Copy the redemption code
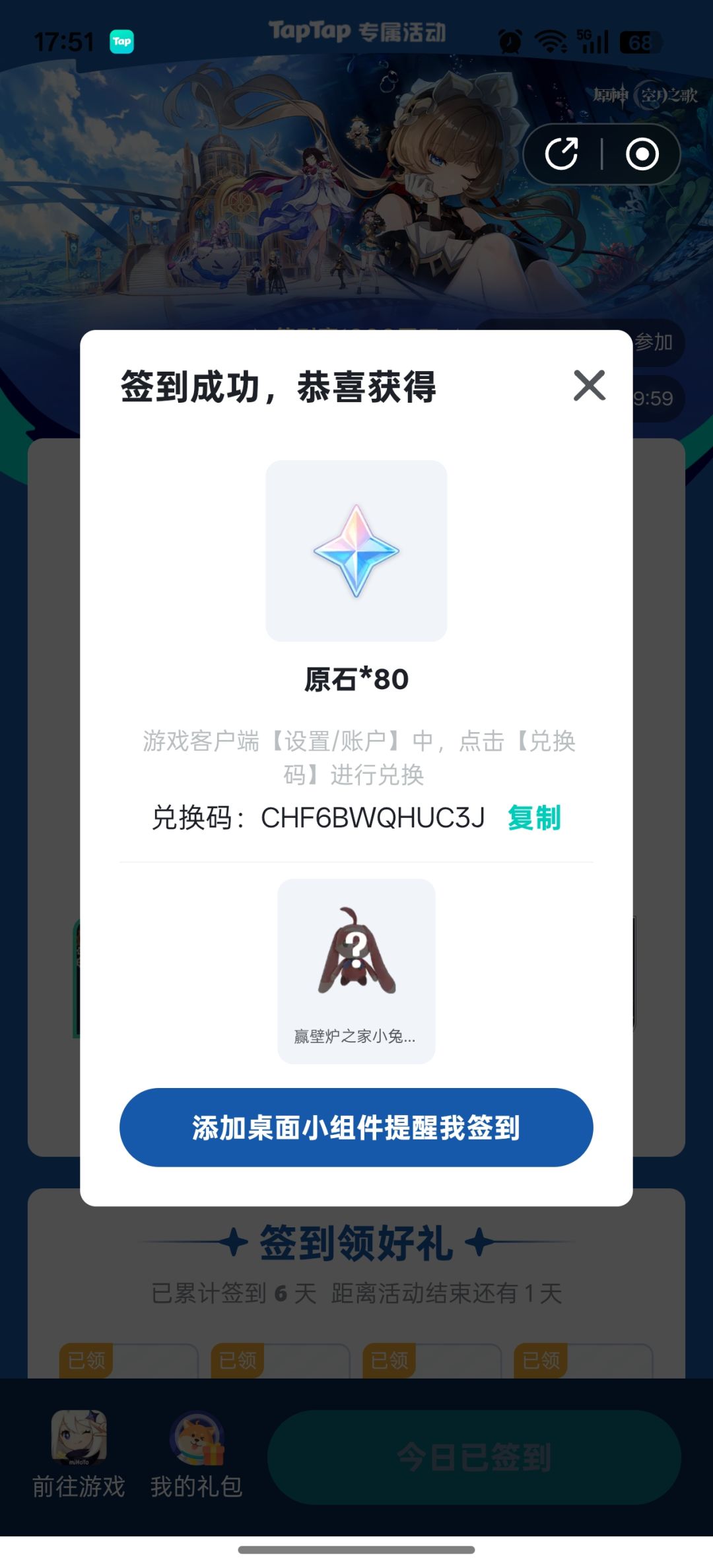This screenshot has width=713, height=1568. coord(534,818)
